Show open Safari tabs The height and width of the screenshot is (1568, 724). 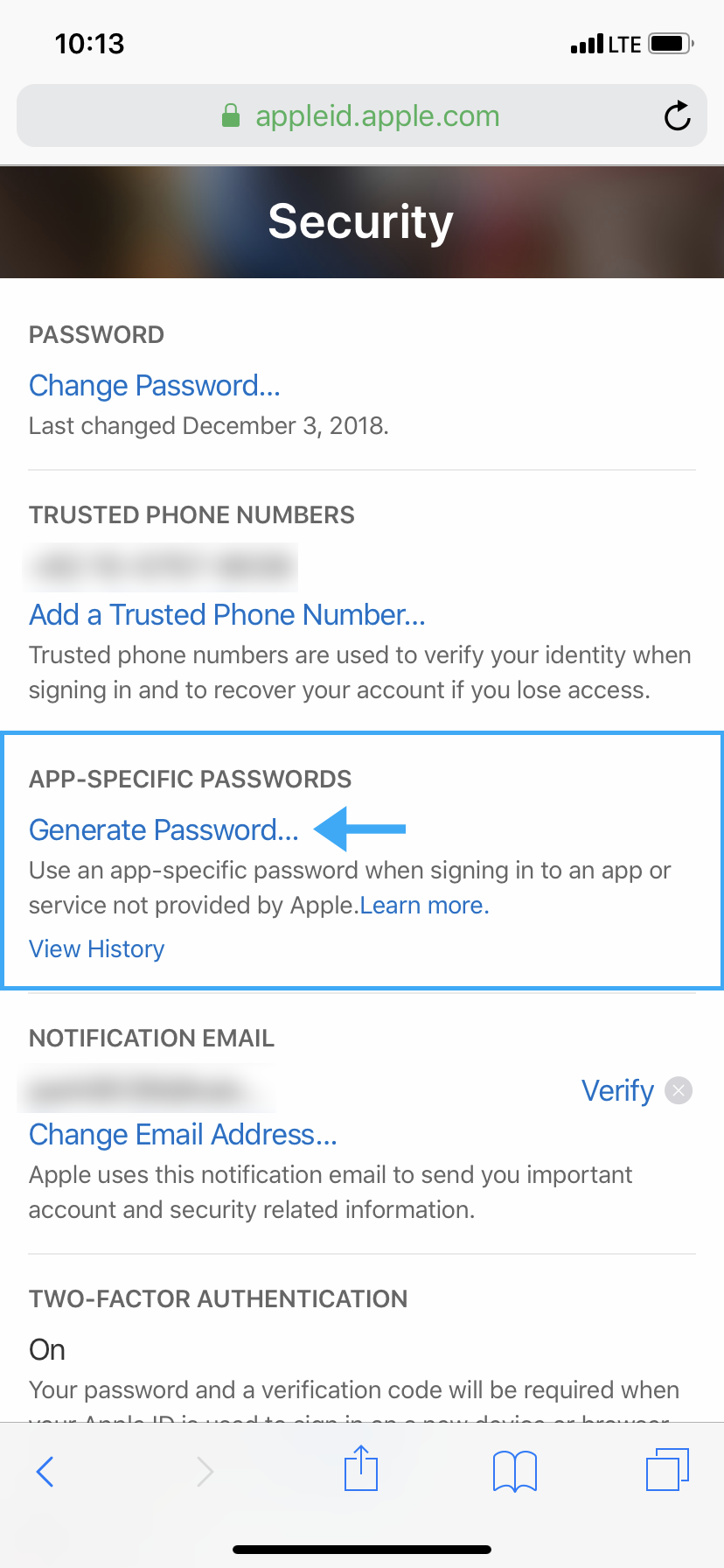click(x=667, y=1470)
